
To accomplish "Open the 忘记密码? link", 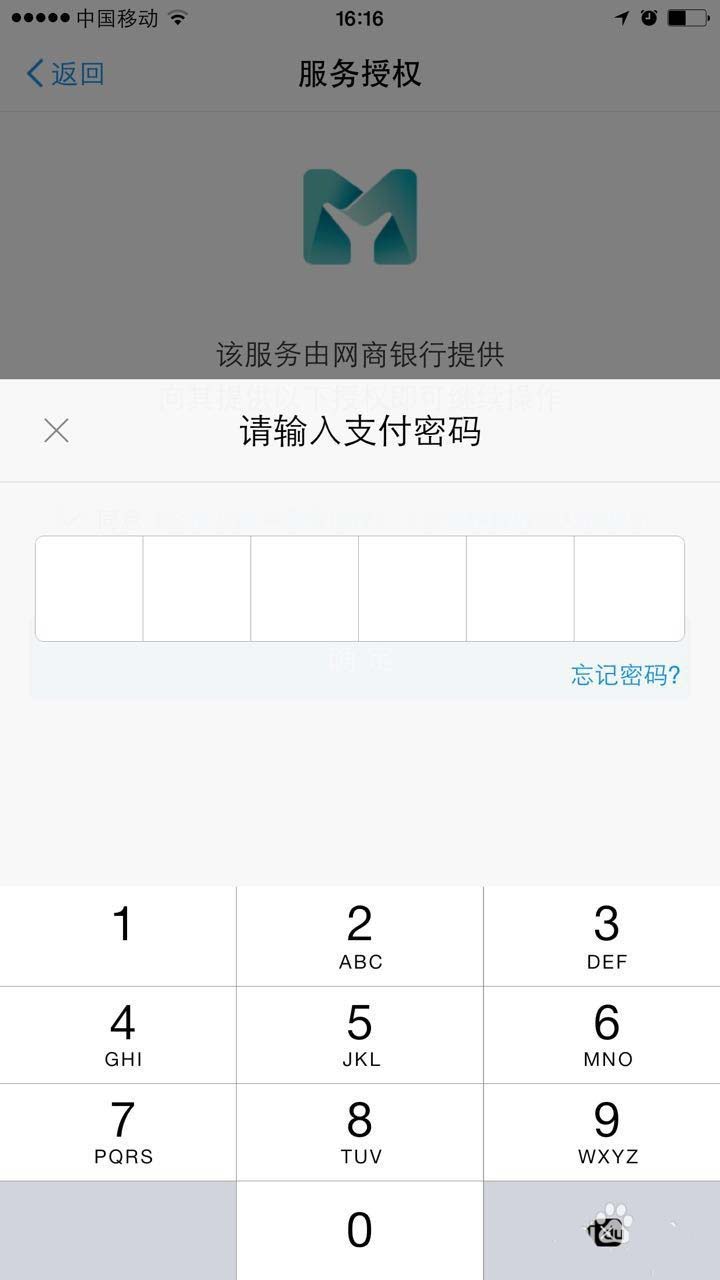I will 625,675.
